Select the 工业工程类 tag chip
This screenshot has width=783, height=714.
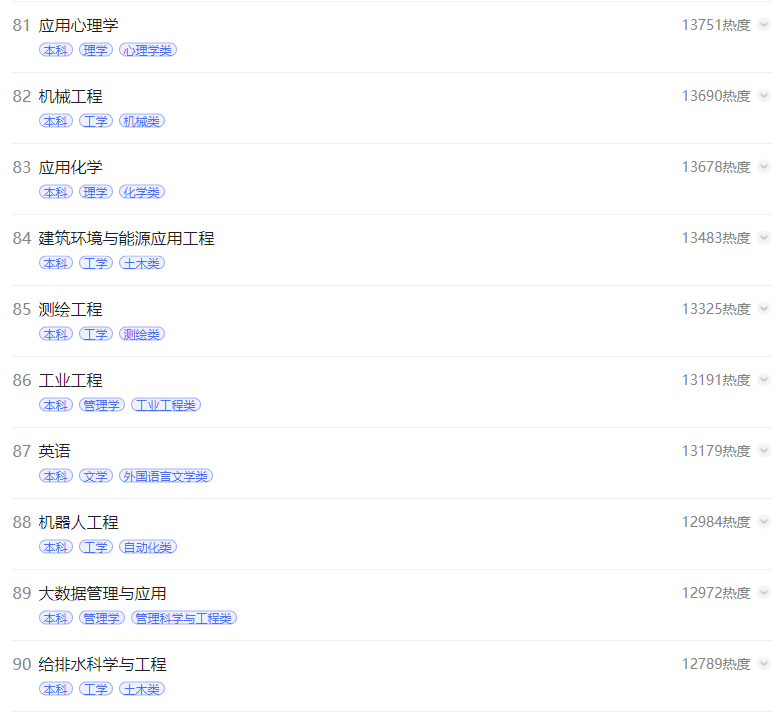pos(166,405)
